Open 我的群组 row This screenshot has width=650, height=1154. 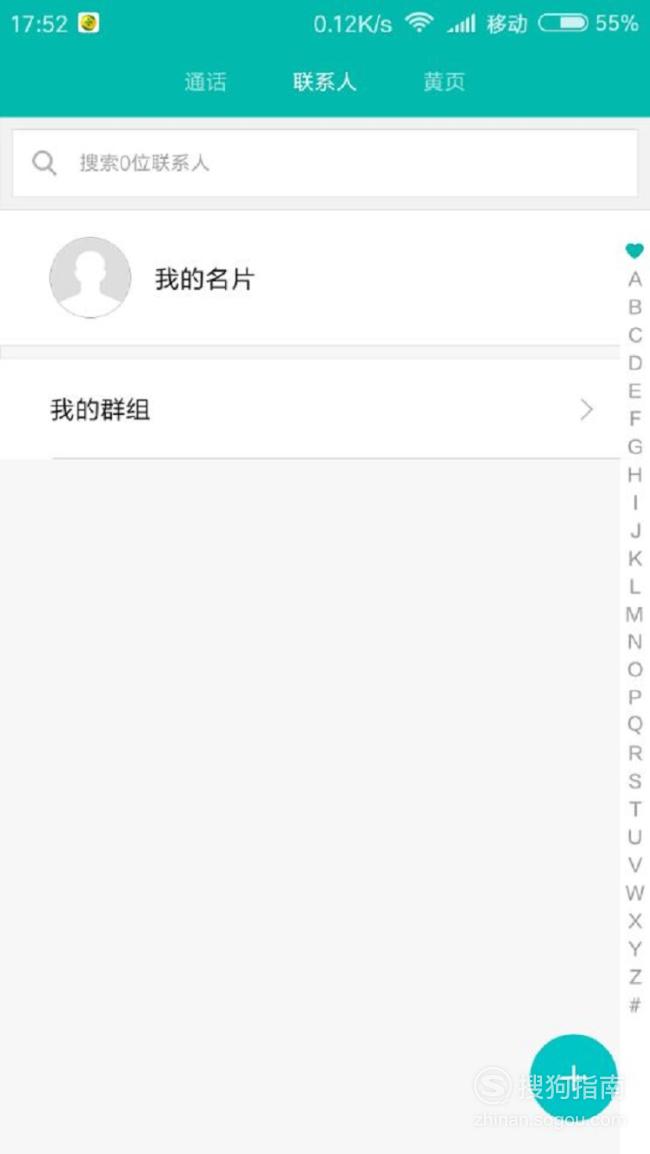point(309,409)
